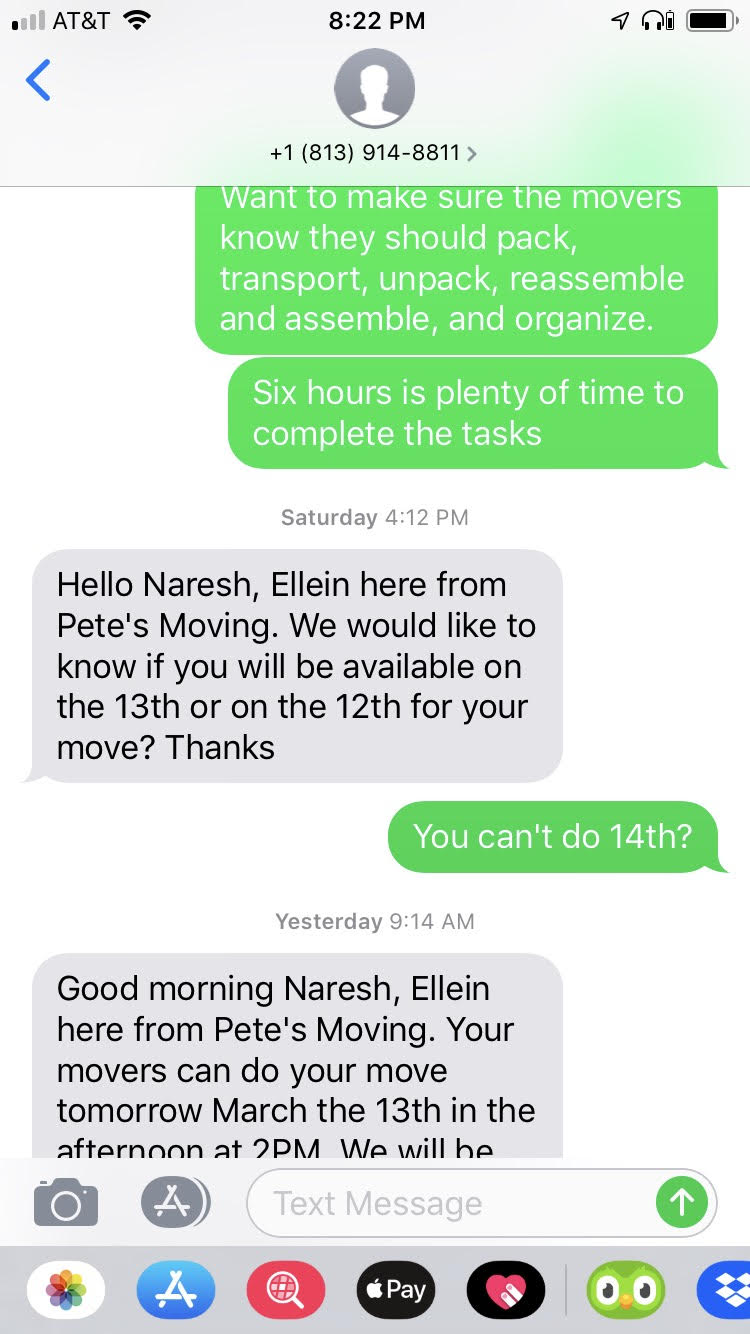Viewport: 750px width, 1334px height.
Task: Focus the Text Message input field
Action: click(x=450, y=1203)
